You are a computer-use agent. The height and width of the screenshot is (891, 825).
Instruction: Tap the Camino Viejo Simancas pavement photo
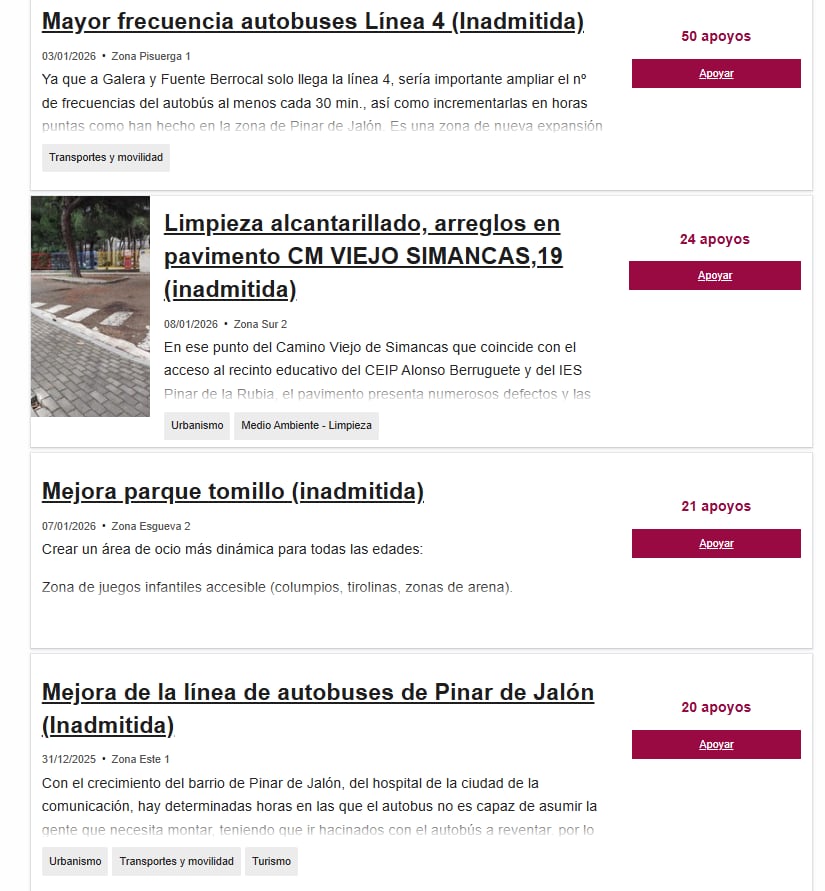point(90,306)
